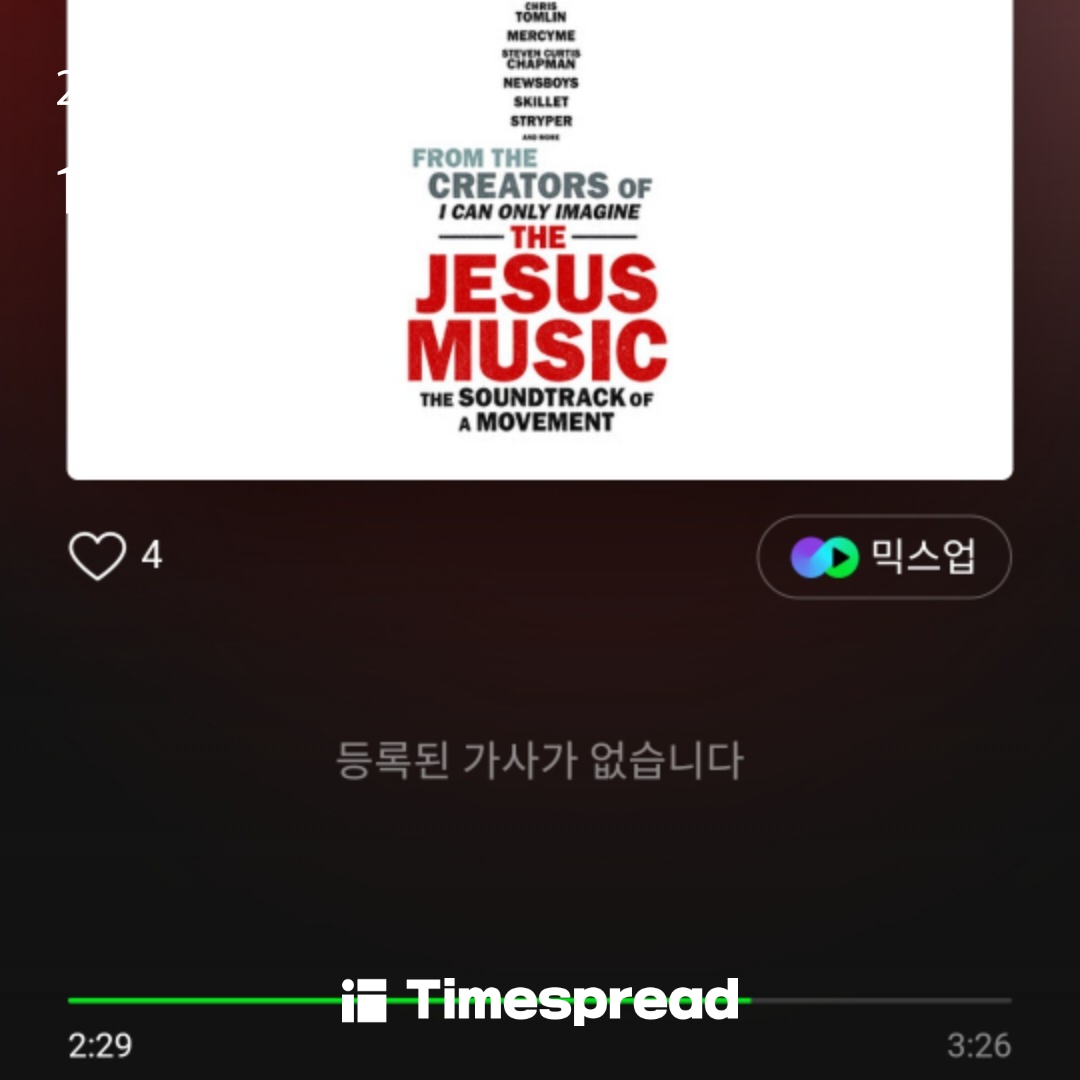
Task: Tap The Jesus Music album cover
Action: click(x=540, y=240)
